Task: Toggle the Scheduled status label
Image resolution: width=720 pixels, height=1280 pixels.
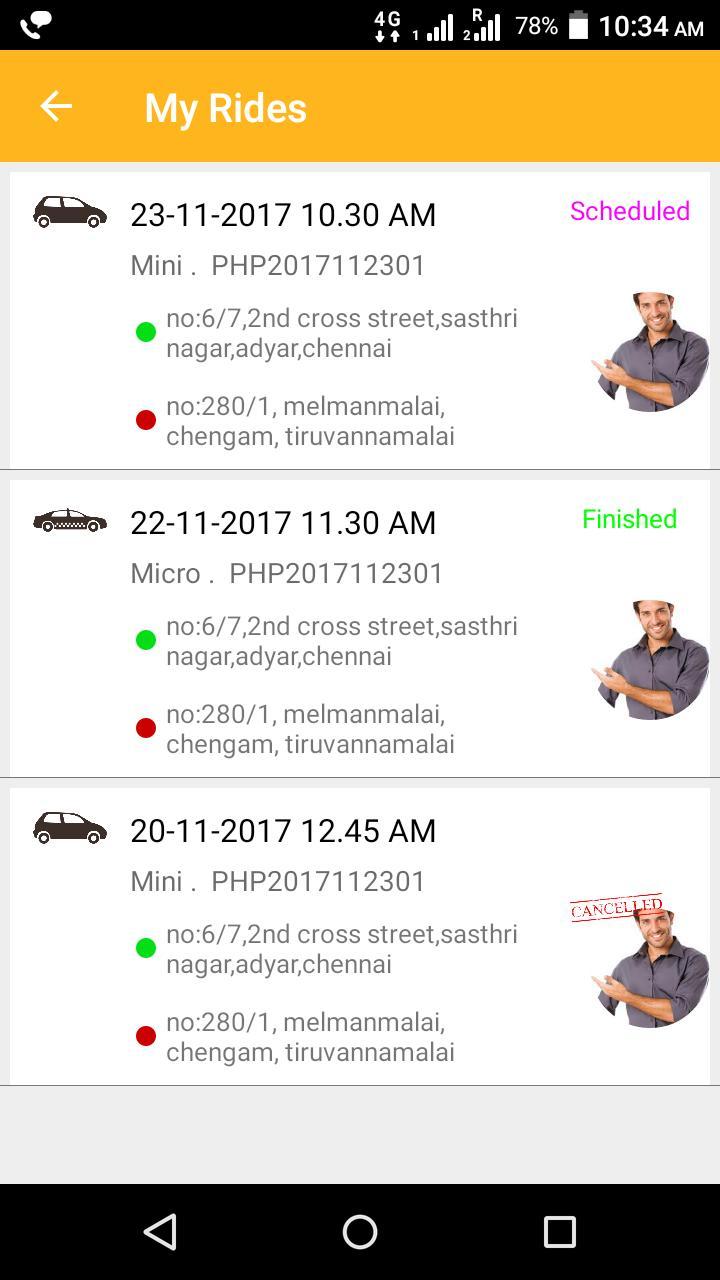Action: 630,211
